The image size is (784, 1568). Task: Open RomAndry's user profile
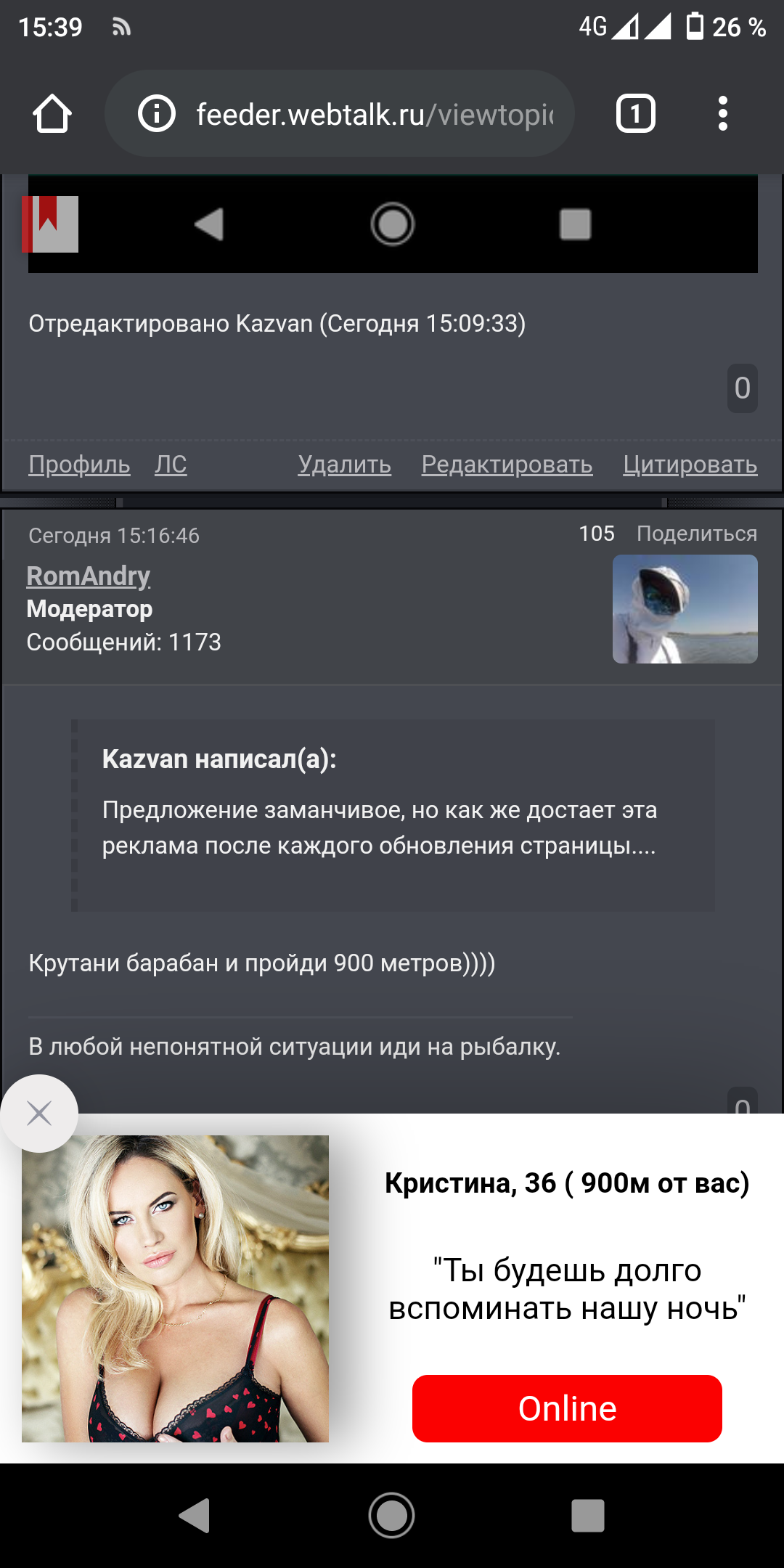(89, 576)
